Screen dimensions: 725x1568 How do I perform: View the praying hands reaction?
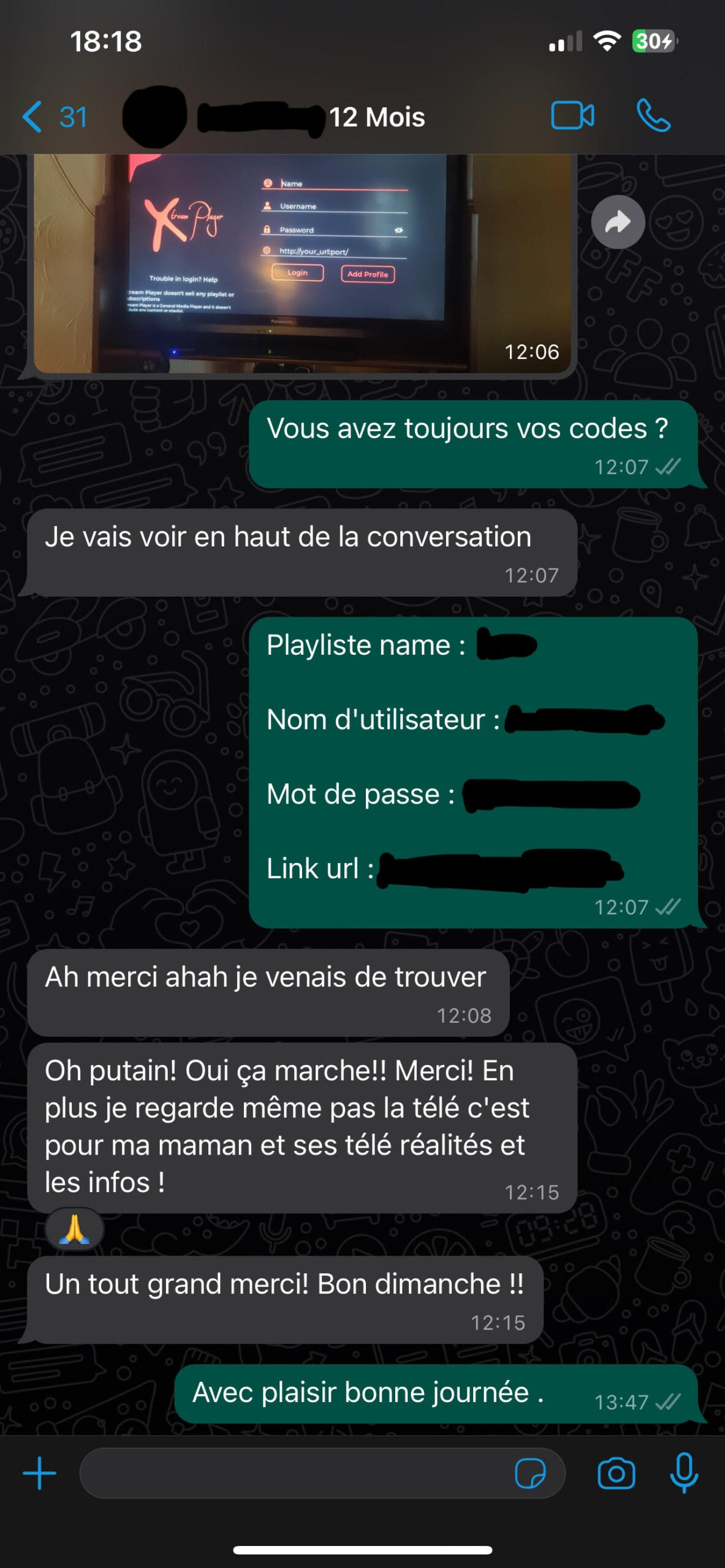[x=74, y=1229]
